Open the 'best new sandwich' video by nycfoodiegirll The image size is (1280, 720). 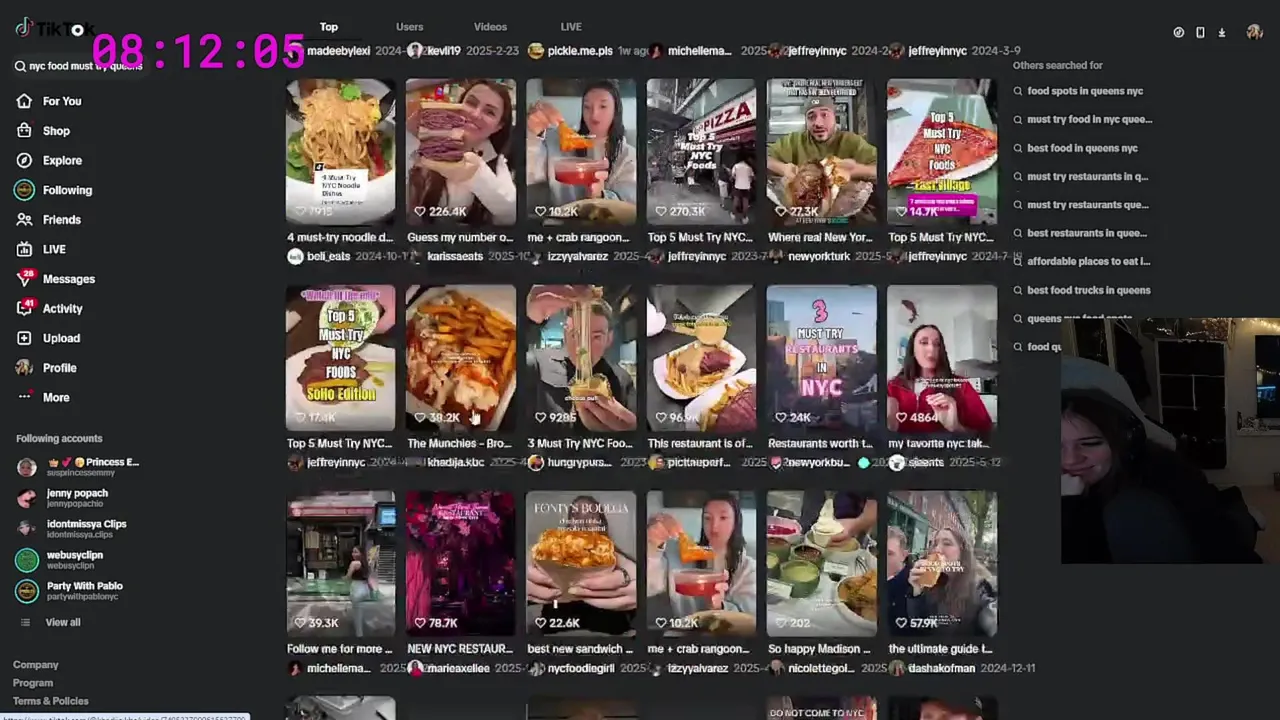coord(580,564)
